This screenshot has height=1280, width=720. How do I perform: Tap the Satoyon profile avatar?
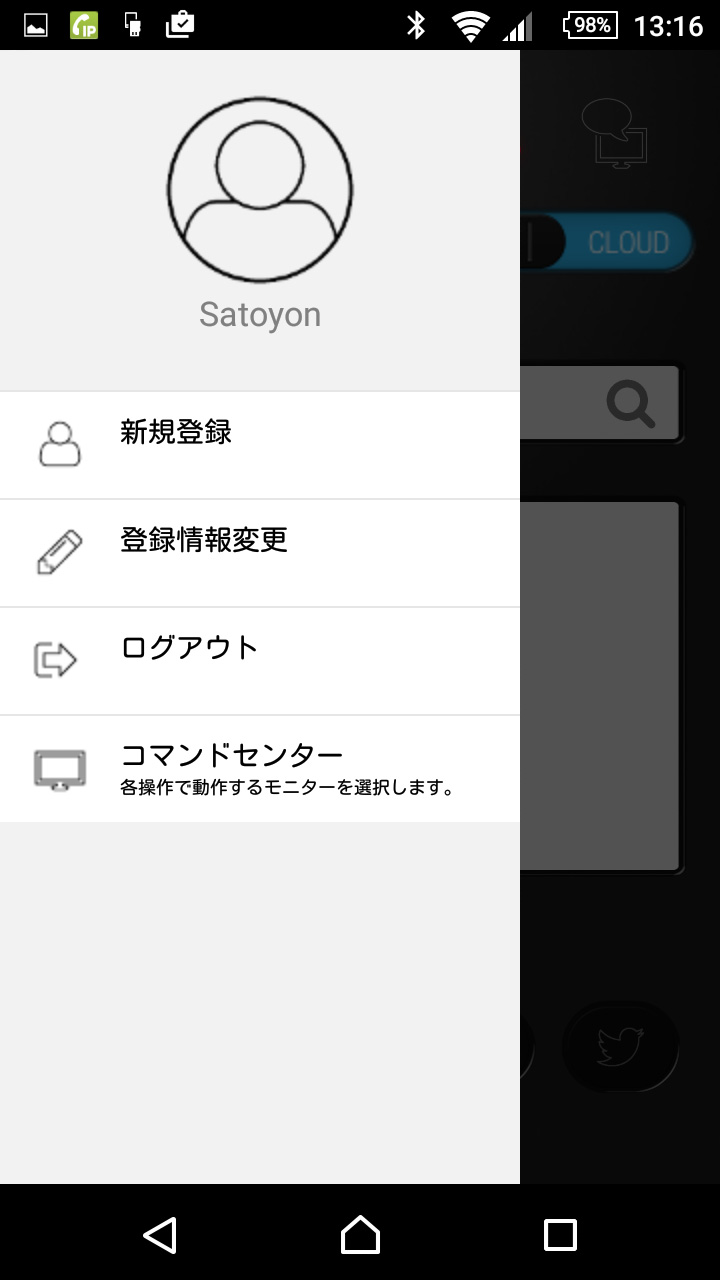pyautogui.click(x=260, y=189)
